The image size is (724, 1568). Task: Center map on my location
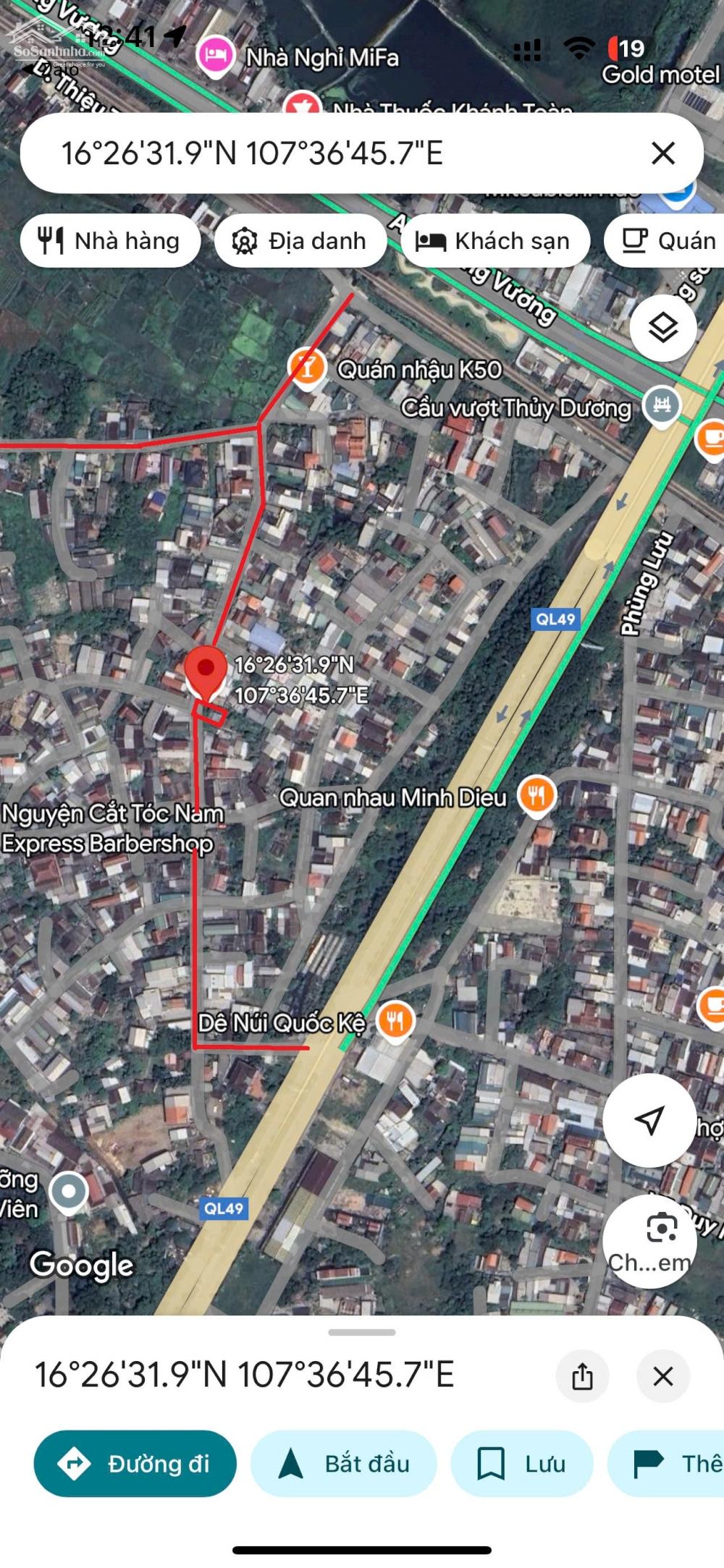tap(649, 1121)
